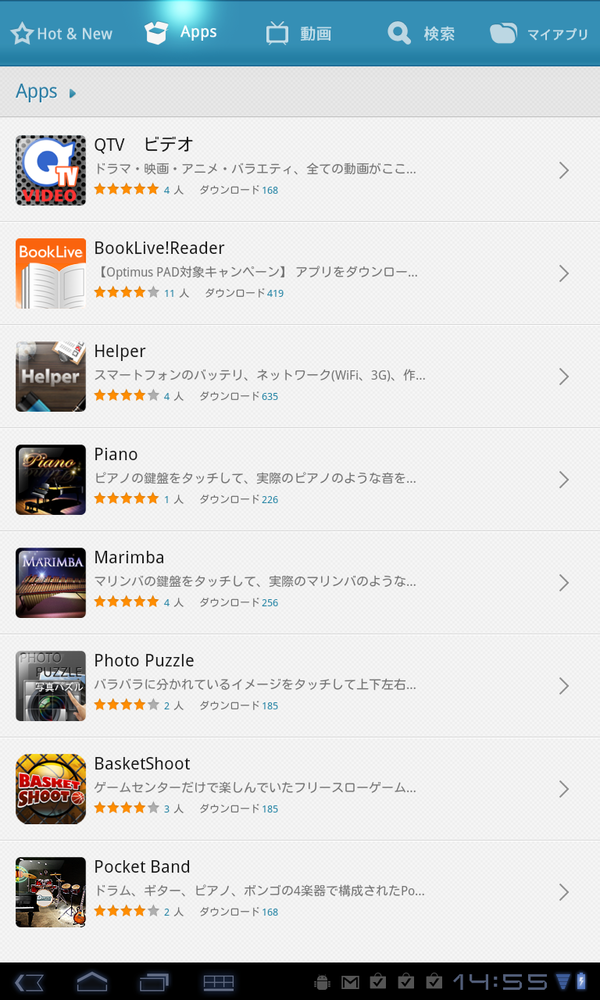Open the Helper app listing
This screenshot has height=1000, width=600.
300,376
